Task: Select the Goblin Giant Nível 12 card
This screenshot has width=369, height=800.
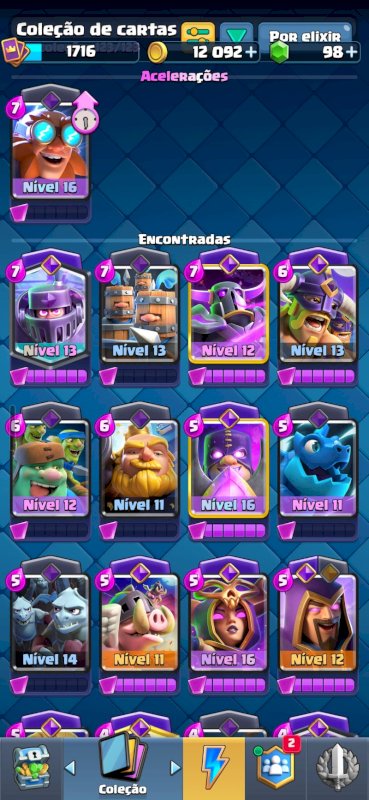Action: [x=51, y=471]
